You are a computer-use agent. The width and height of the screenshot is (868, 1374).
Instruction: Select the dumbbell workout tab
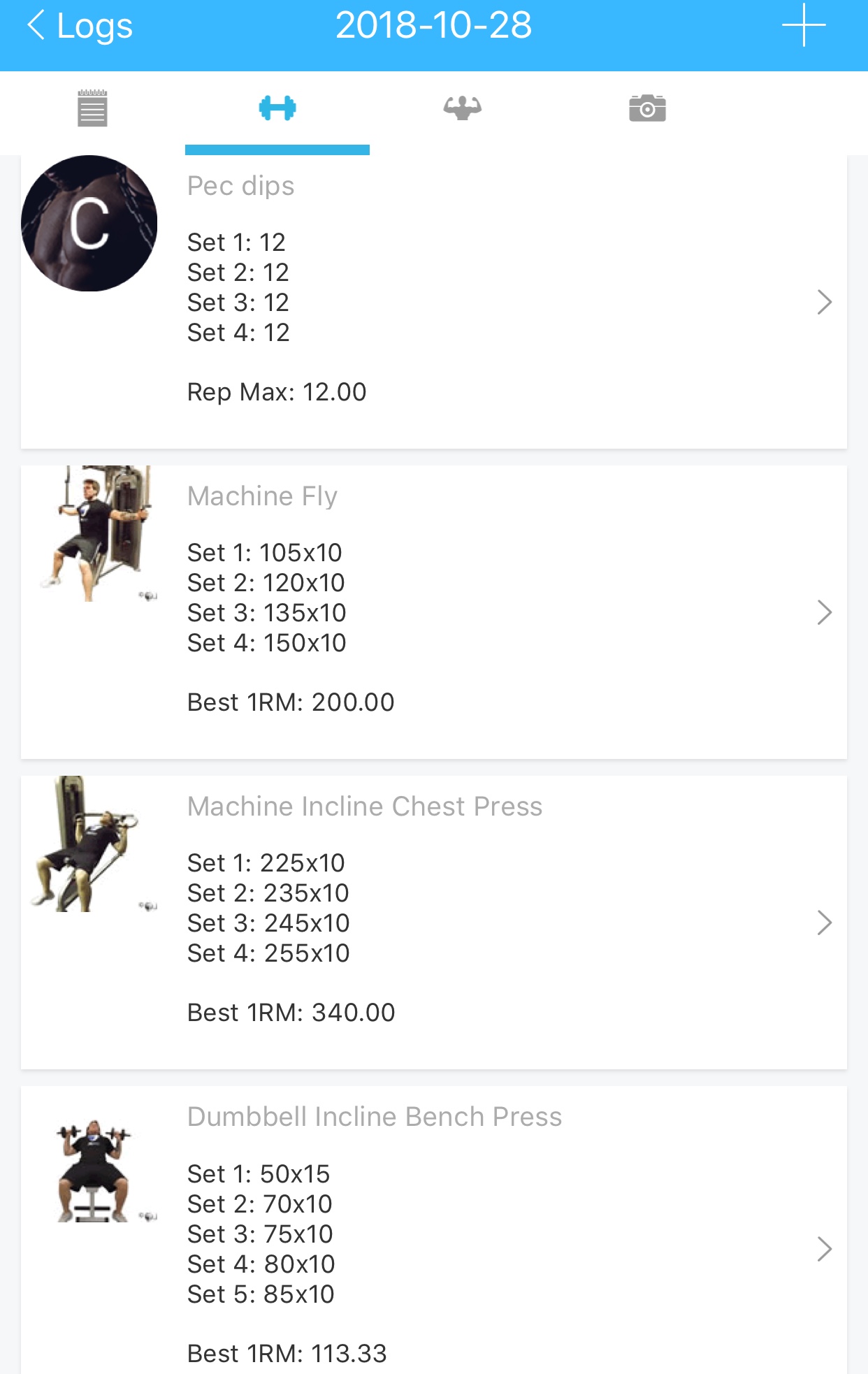coord(277,108)
